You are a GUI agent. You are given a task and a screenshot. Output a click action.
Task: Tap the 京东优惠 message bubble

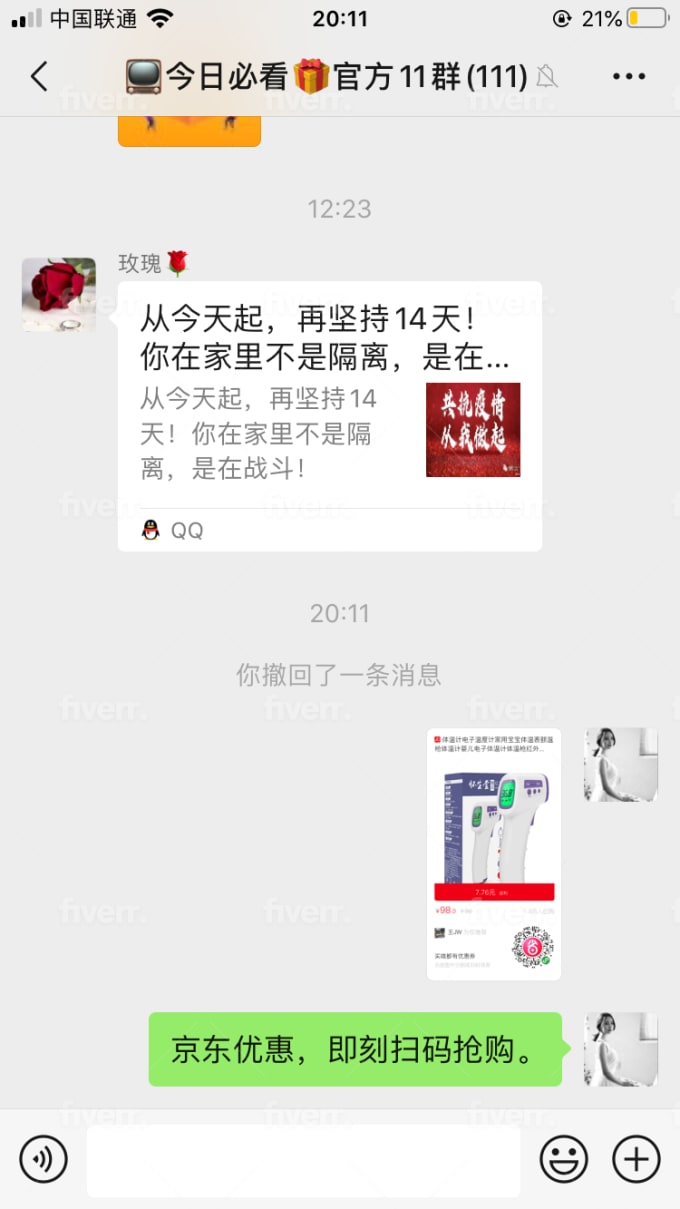(355, 1049)
